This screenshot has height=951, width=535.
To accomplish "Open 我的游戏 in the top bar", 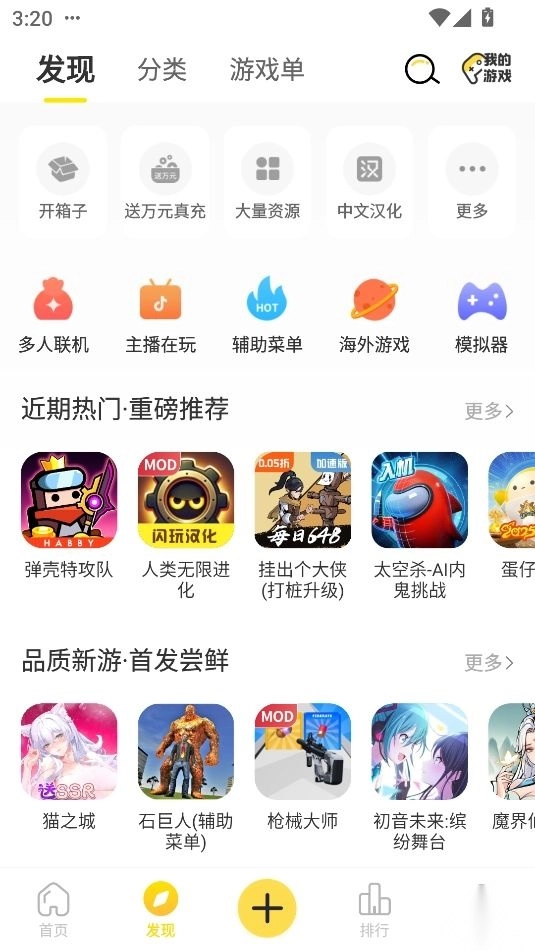I will click(486, 68).
